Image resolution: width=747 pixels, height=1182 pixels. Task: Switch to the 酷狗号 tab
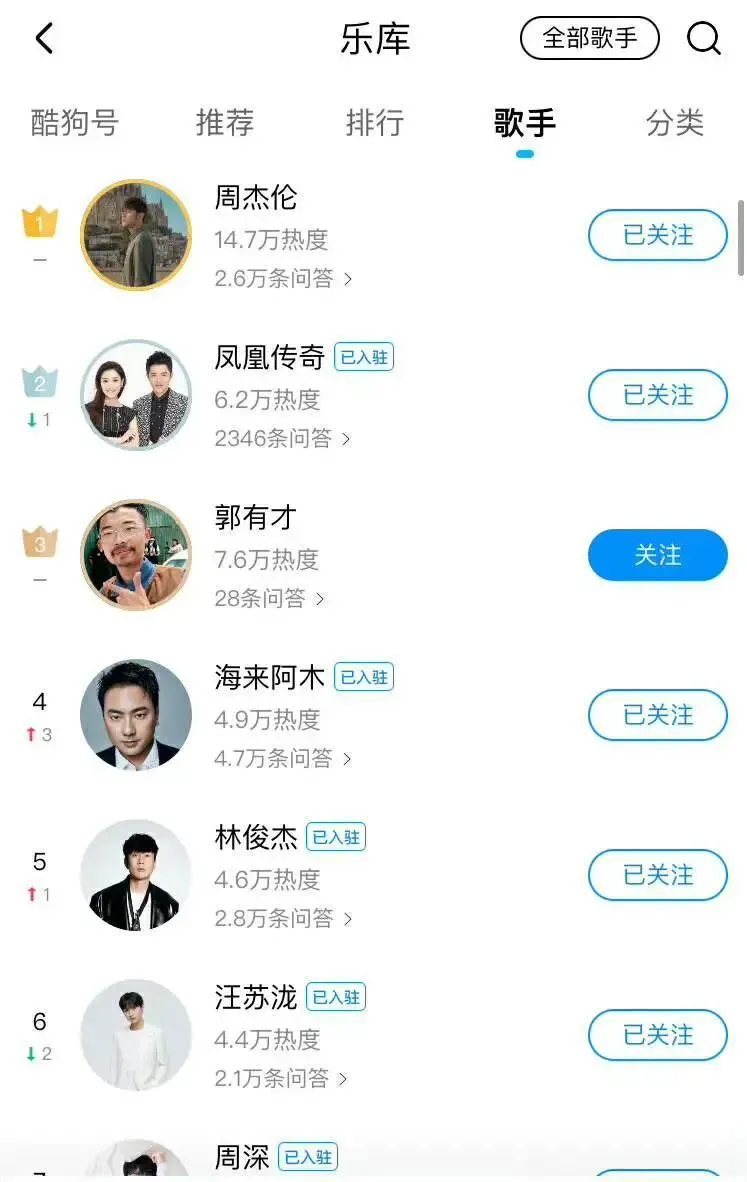coord(75,123)
